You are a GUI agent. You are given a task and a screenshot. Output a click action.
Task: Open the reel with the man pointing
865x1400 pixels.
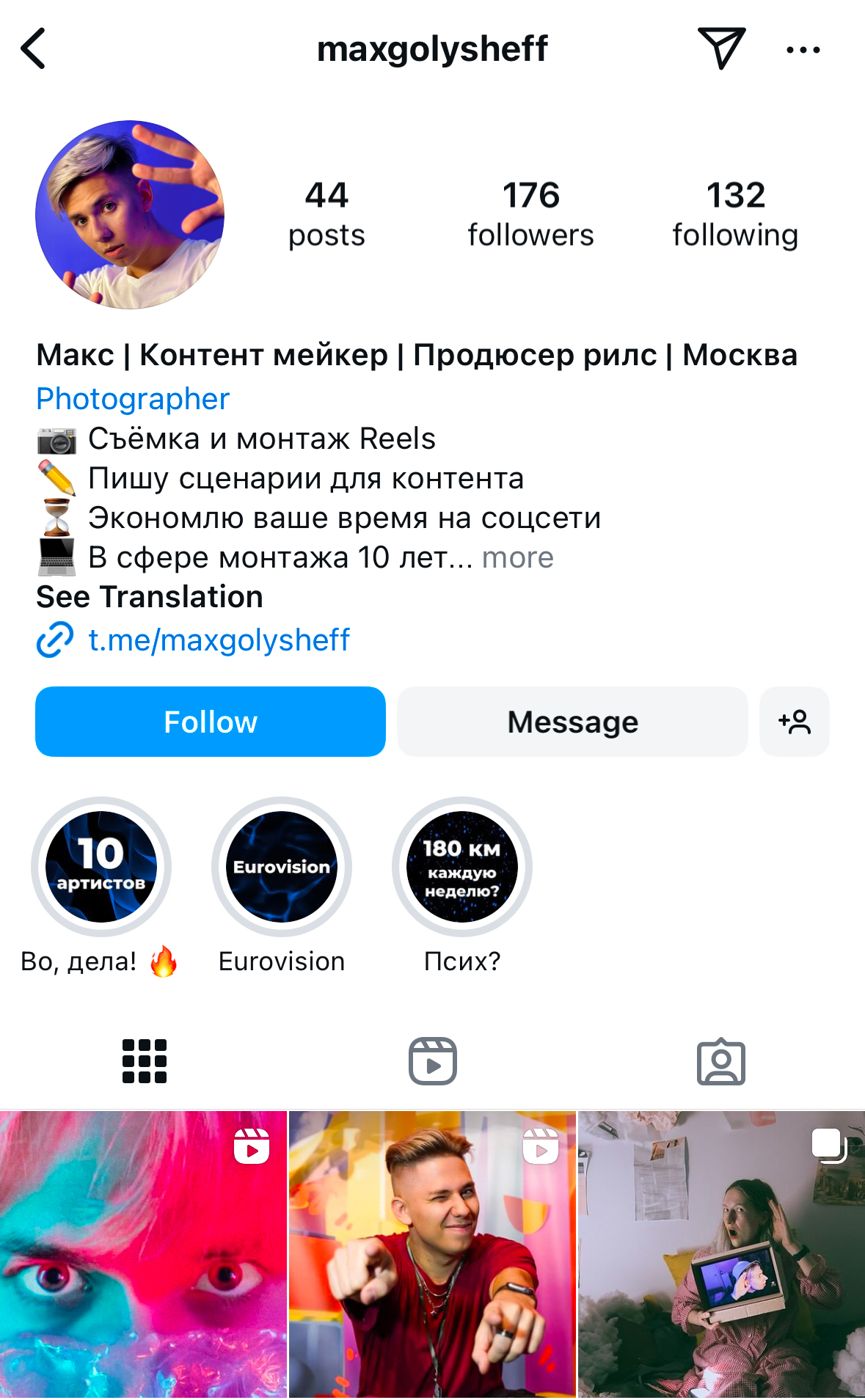(432, 1254)
